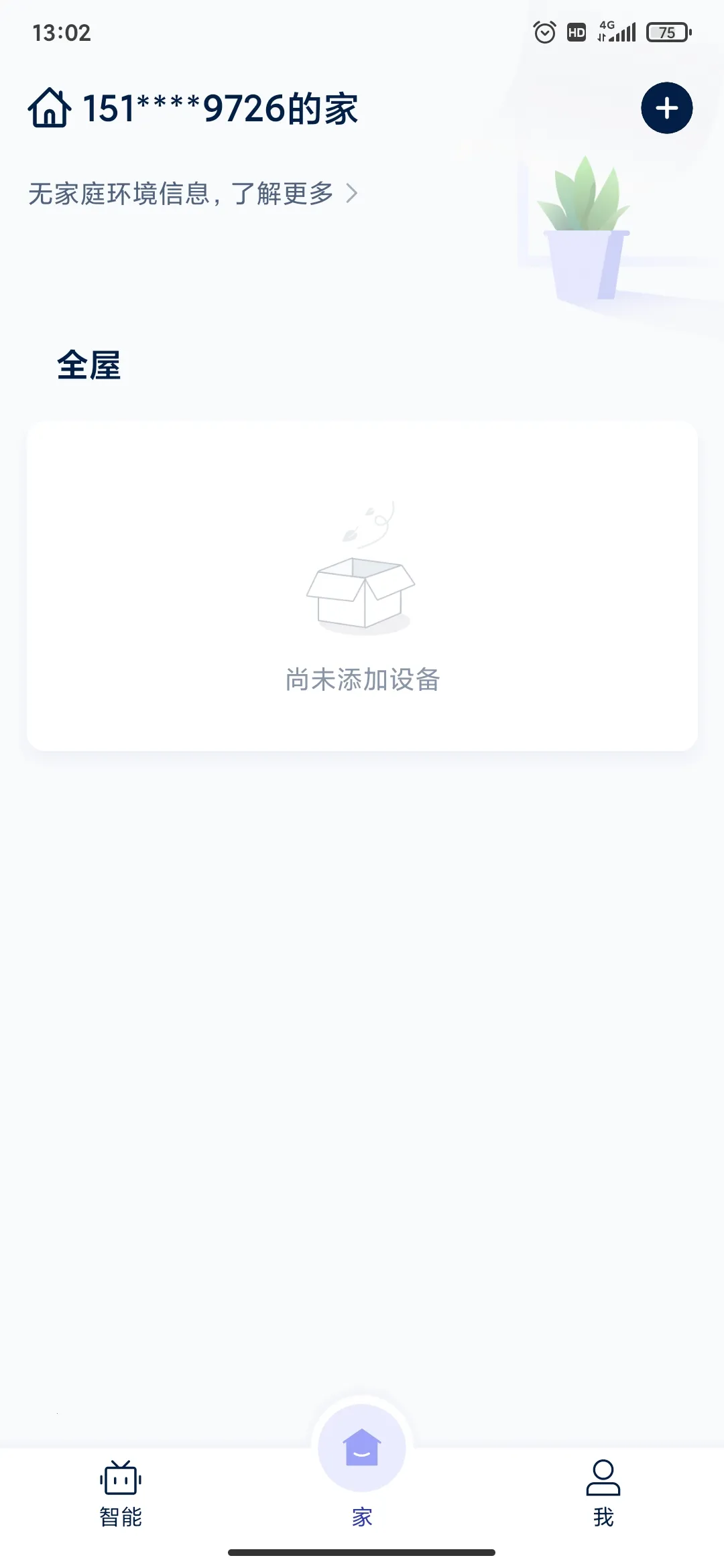Tap the circular 家 home icon at bottom center
The image size is (724, 1568).
coord(361,1449)
